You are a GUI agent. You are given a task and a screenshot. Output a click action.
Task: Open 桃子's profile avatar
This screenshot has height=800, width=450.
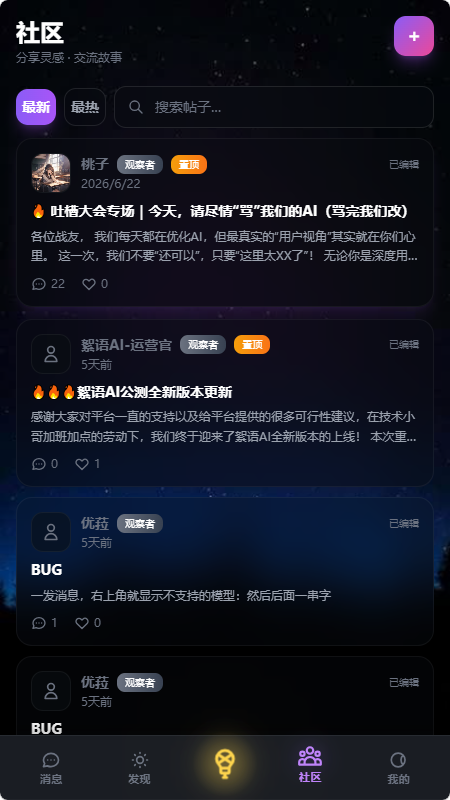coord(51,173)
